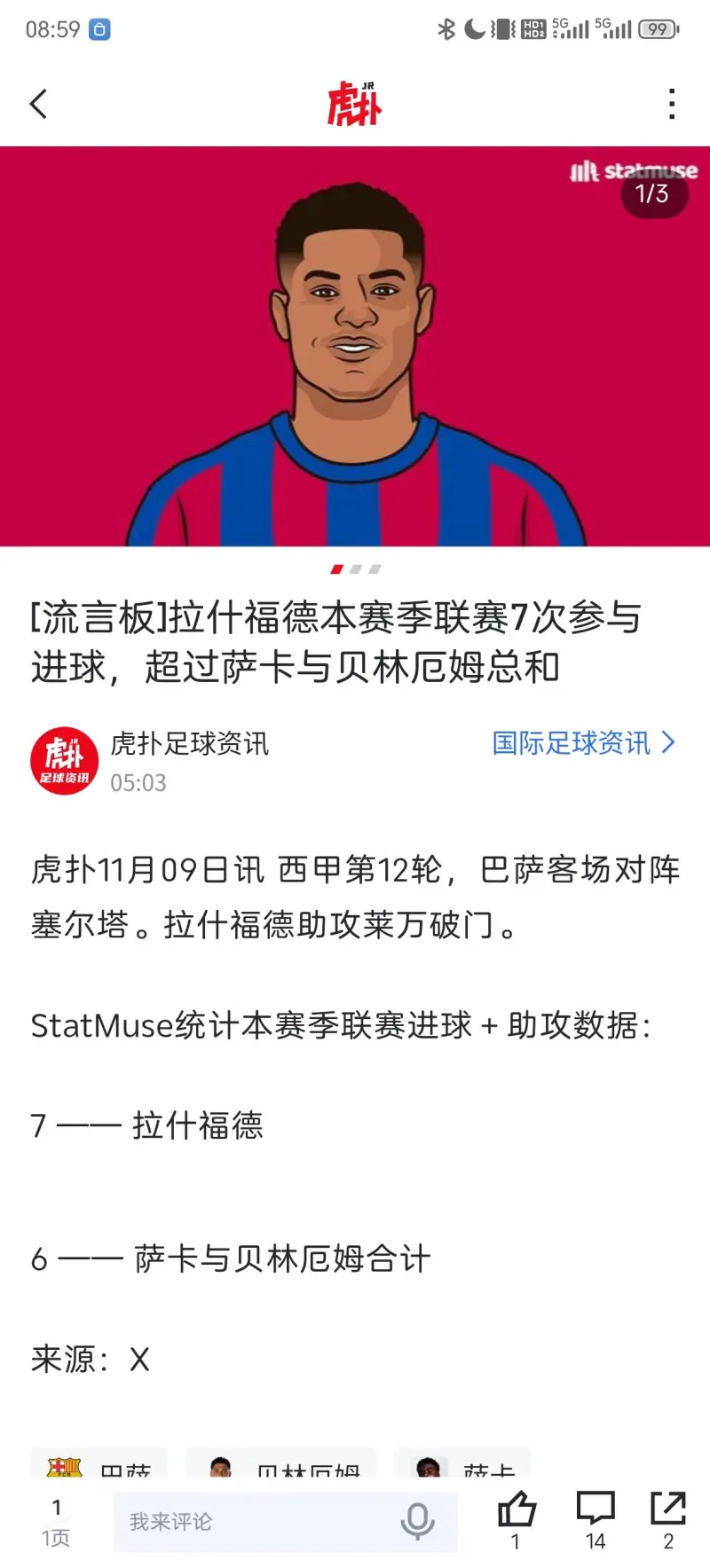This screenshot has height=1568, width=710.
Task: Open the 国际足球资讯 section link
Action: (583, 743)
